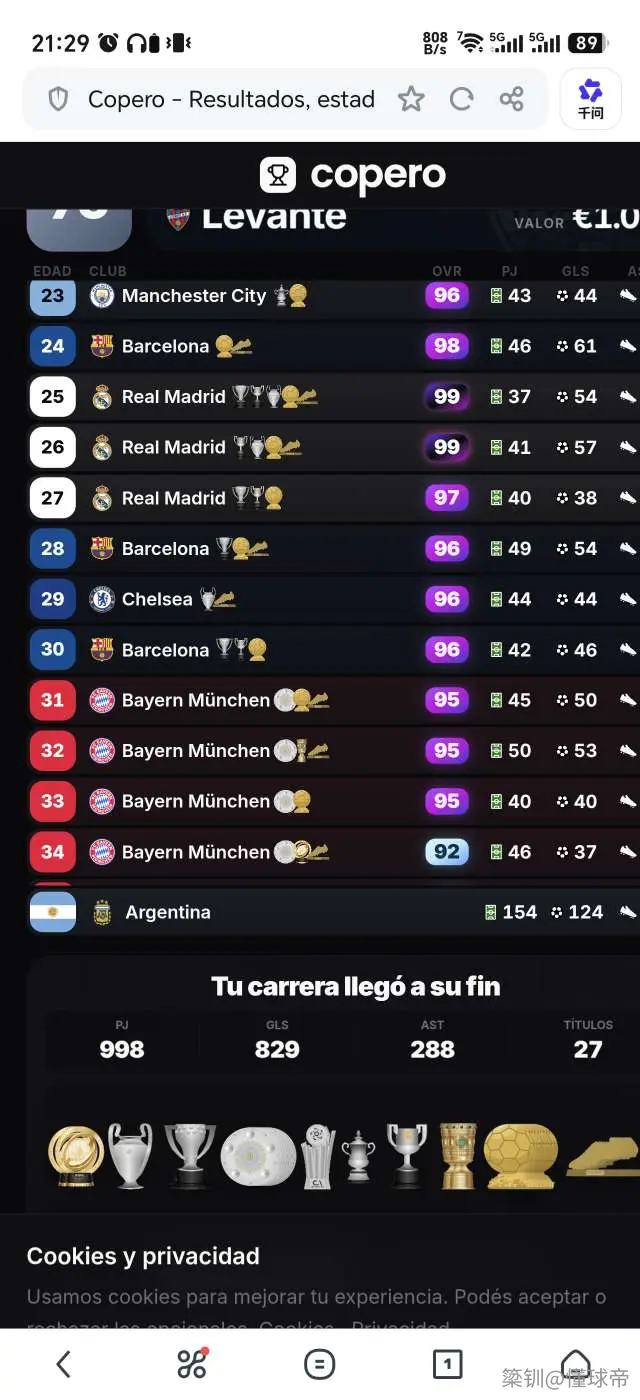Reload the Copero page
Viewport: 640px width, 1400px height.
(x=461, y=99)
